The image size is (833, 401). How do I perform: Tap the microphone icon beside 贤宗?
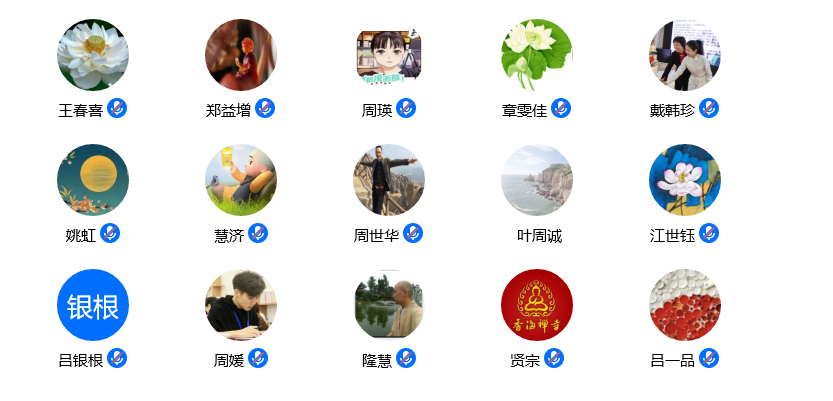pyautogui.click(x=554, y=358)
